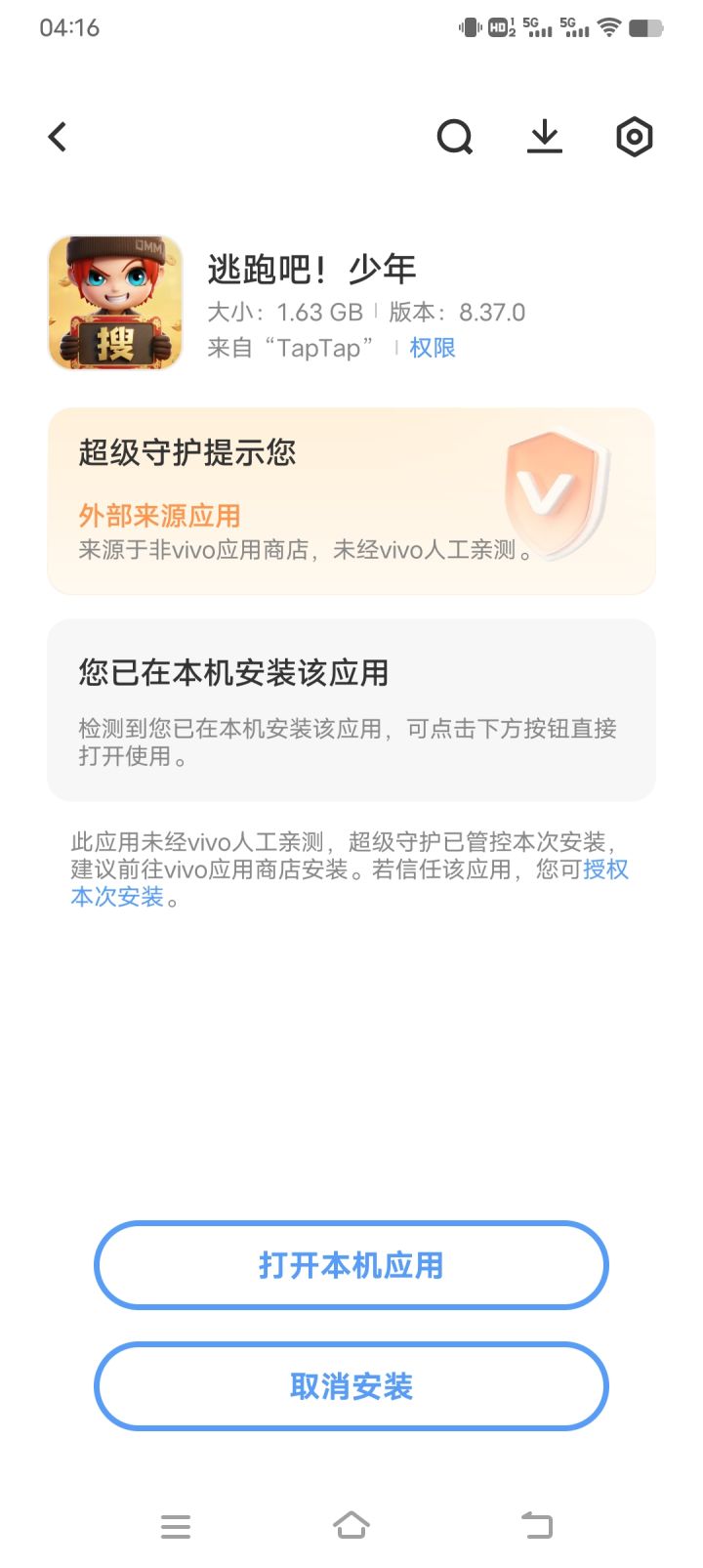Open the search icon in top bar
Viewport: 703px width, 1568px height.
(455, 137)
